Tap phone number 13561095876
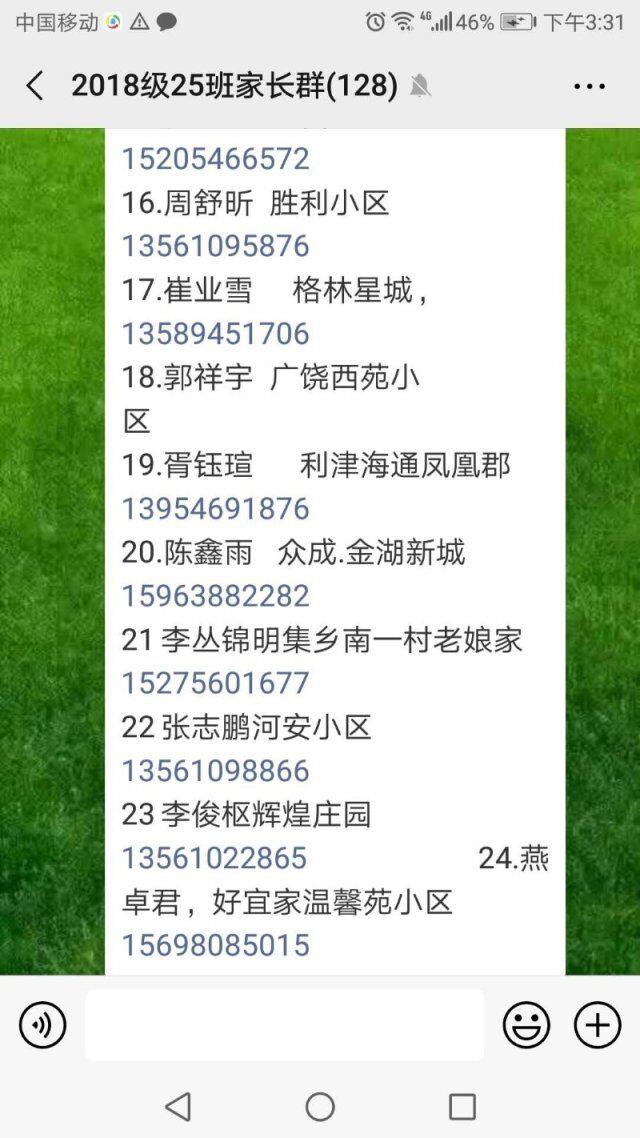Image resolution: width=640 pixels, height=1138 pixels. click(x=216, y=246)
